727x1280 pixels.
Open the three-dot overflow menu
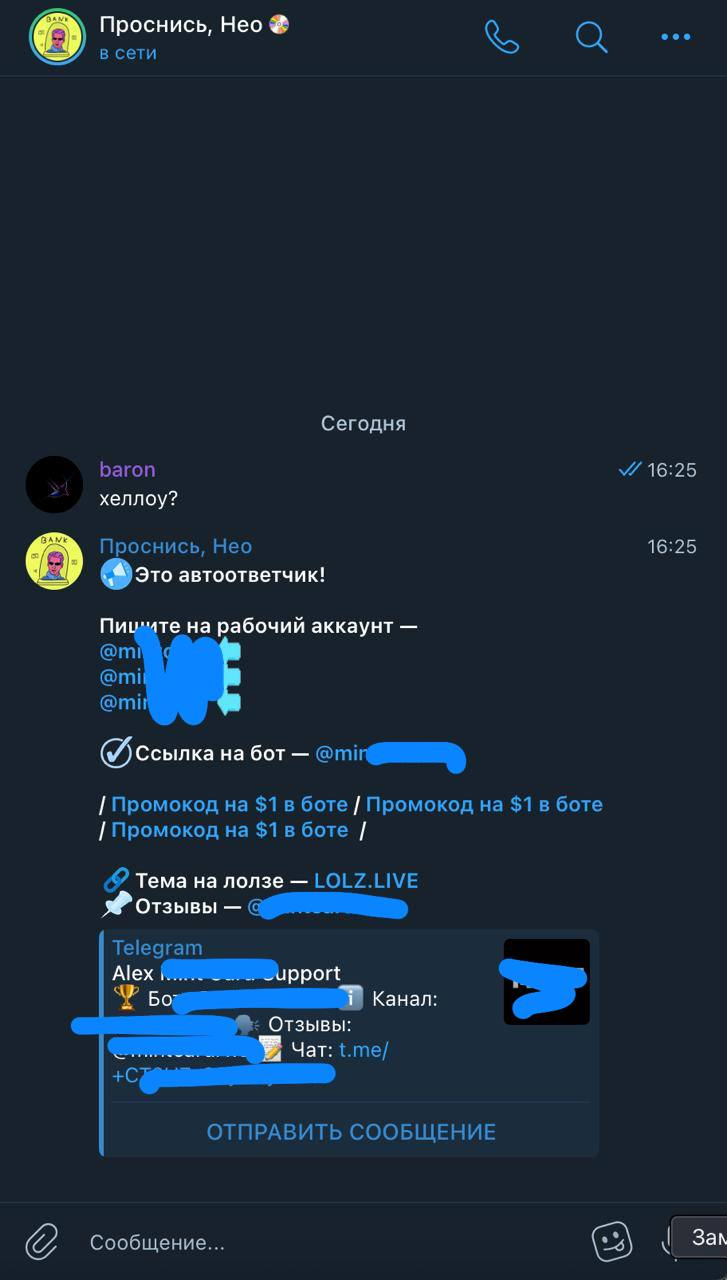click(676, 37)
